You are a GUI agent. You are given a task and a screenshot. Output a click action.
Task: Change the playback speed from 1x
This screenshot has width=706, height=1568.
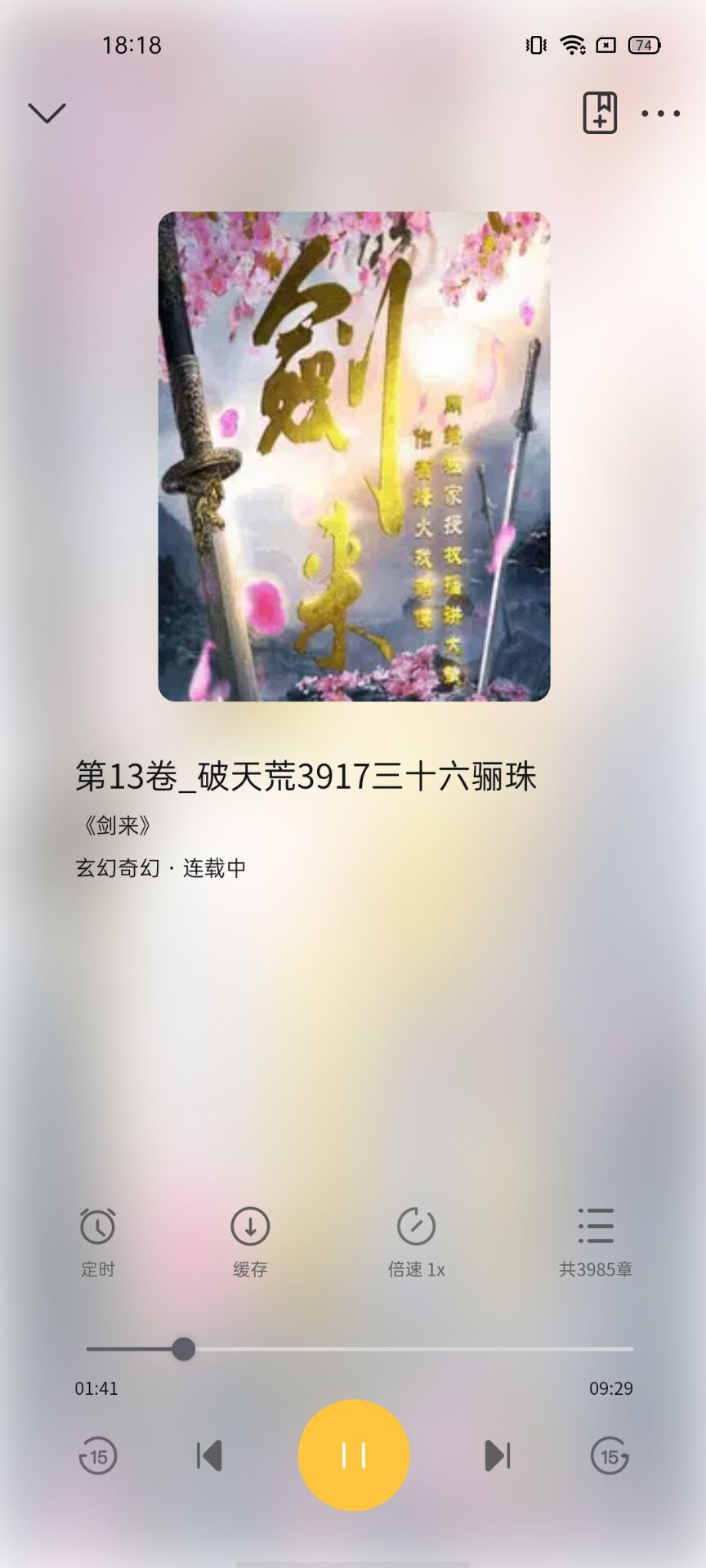click(x=416, y=1241)
